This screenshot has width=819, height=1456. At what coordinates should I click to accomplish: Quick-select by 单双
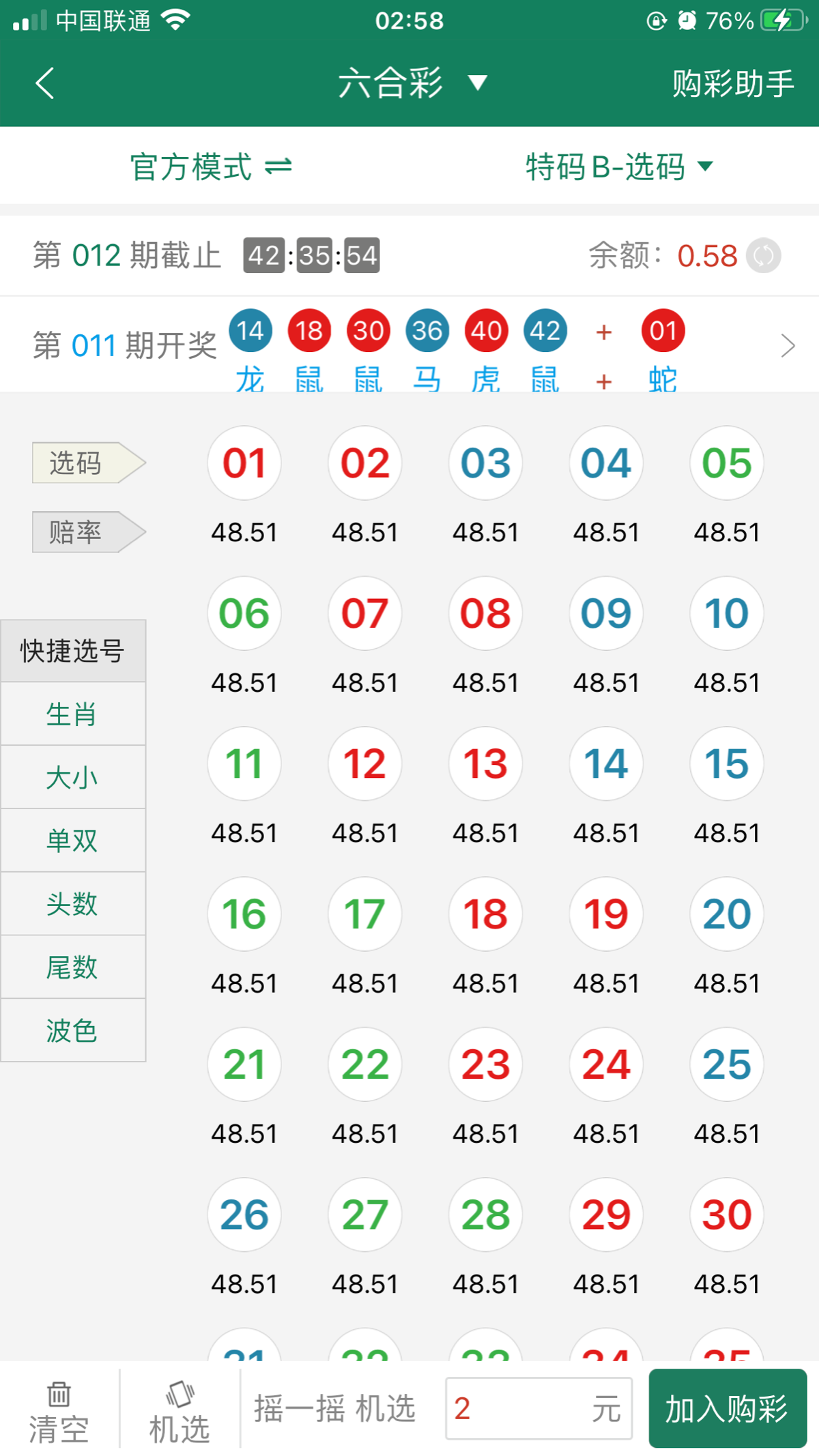[72, 841]
